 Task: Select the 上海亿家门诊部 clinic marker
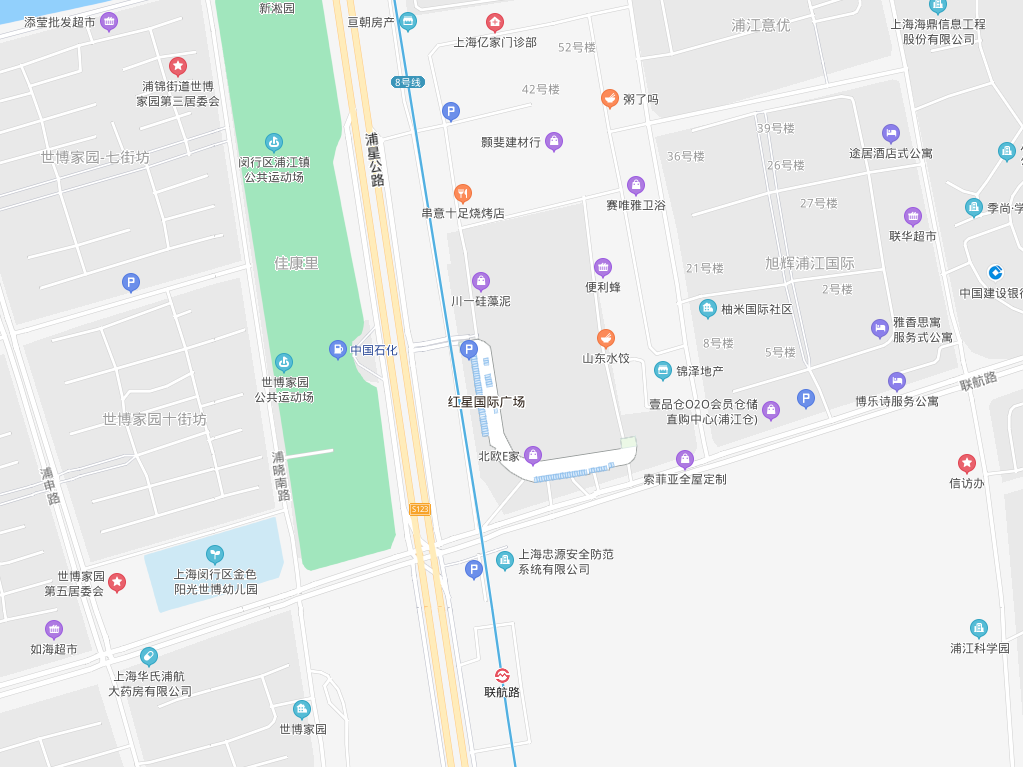point(495,23)
